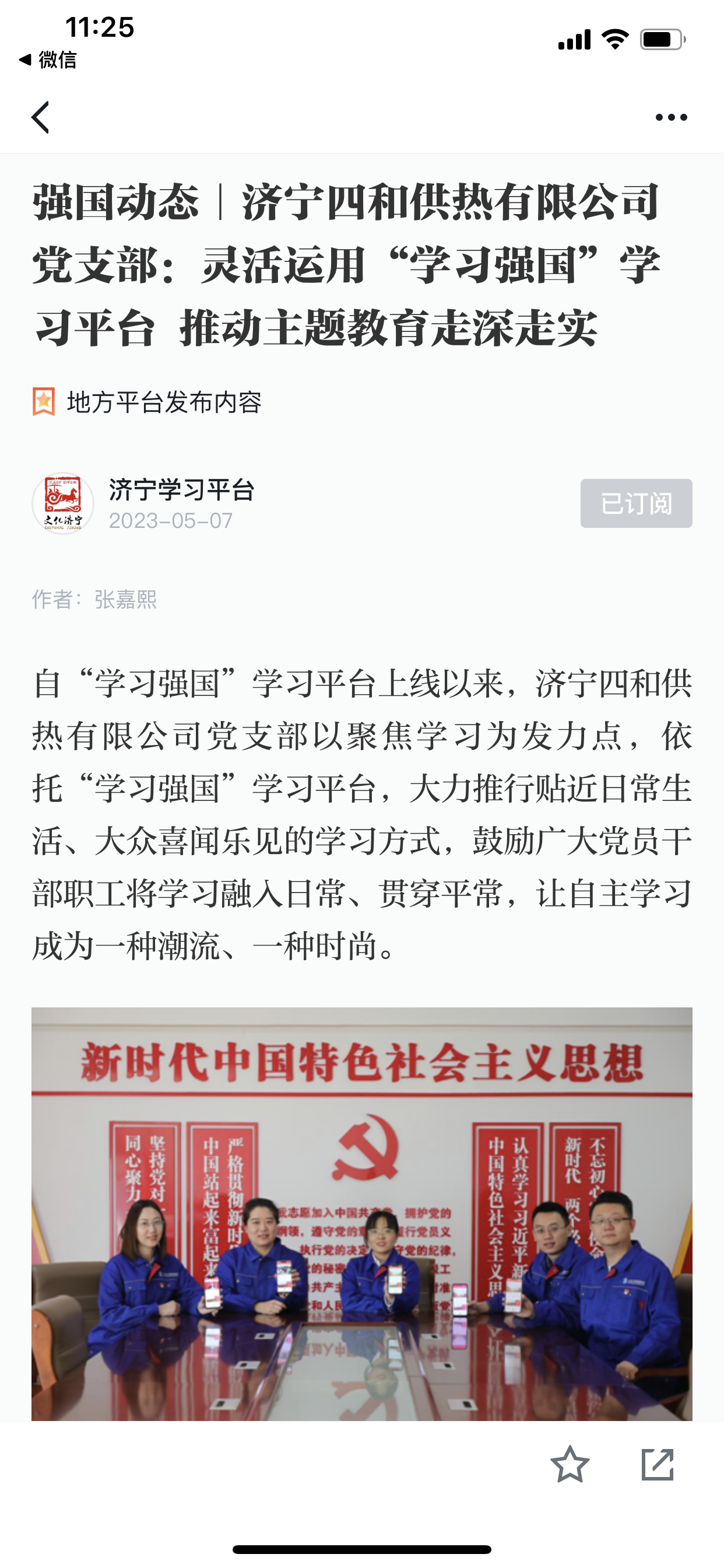Go back using the top-left arrow
Image resolution: width=724 pixels, height=1568 pixels.
pos(41,117)
